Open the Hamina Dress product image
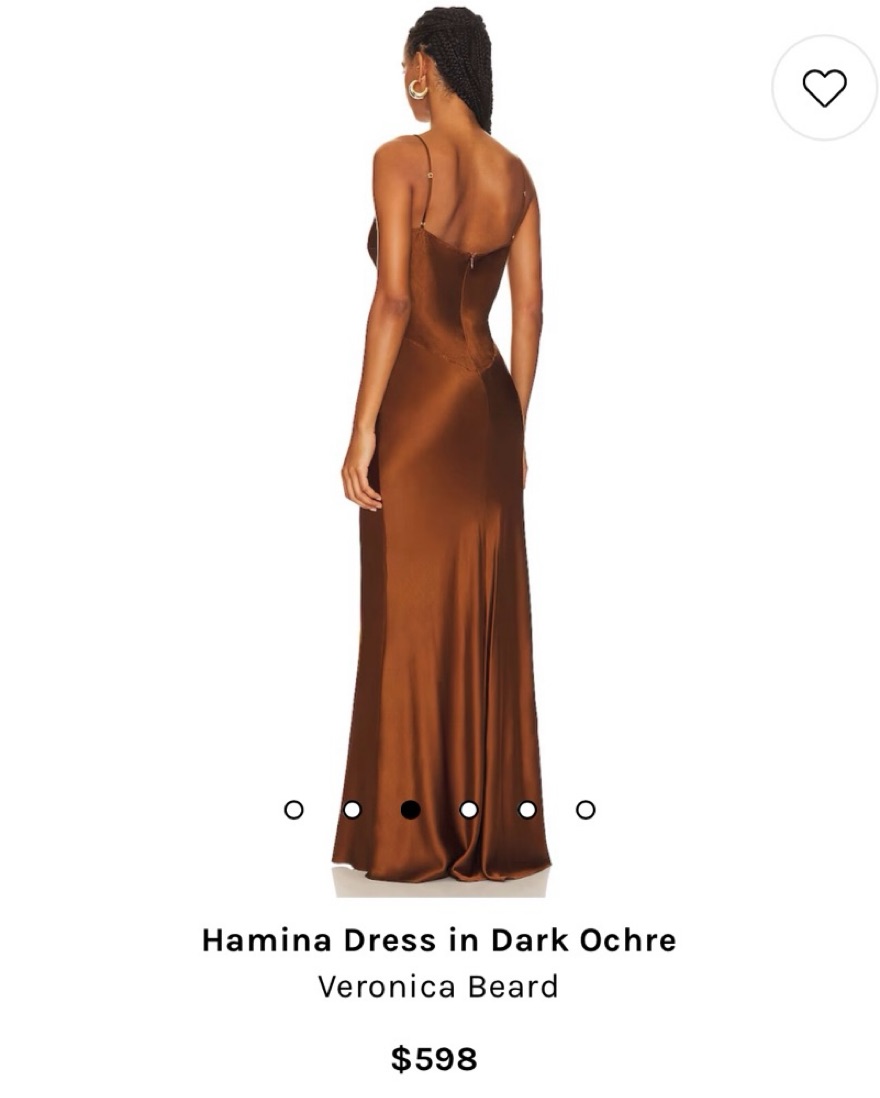 coord(440,450)
